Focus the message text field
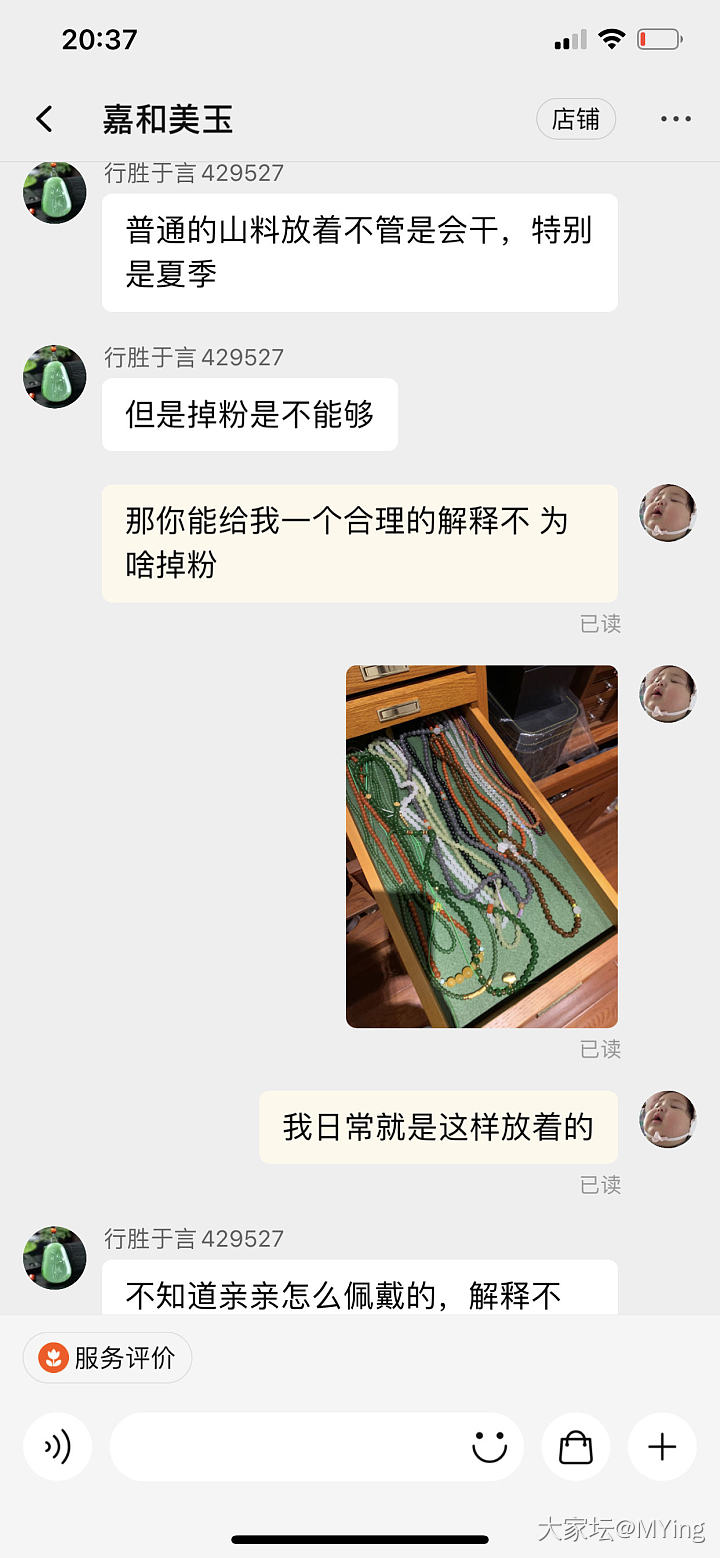This screenshot has width=720, height=1558. 285,1446
